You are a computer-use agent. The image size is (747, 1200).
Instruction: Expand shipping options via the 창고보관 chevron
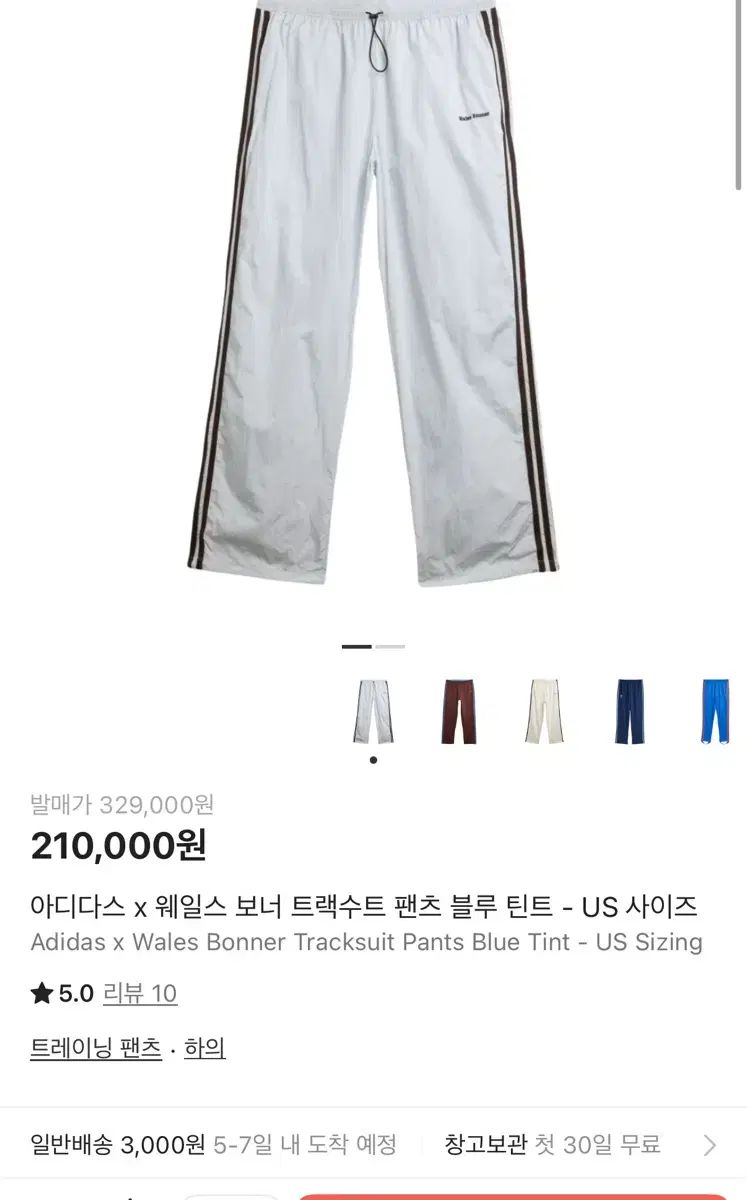710,1145
